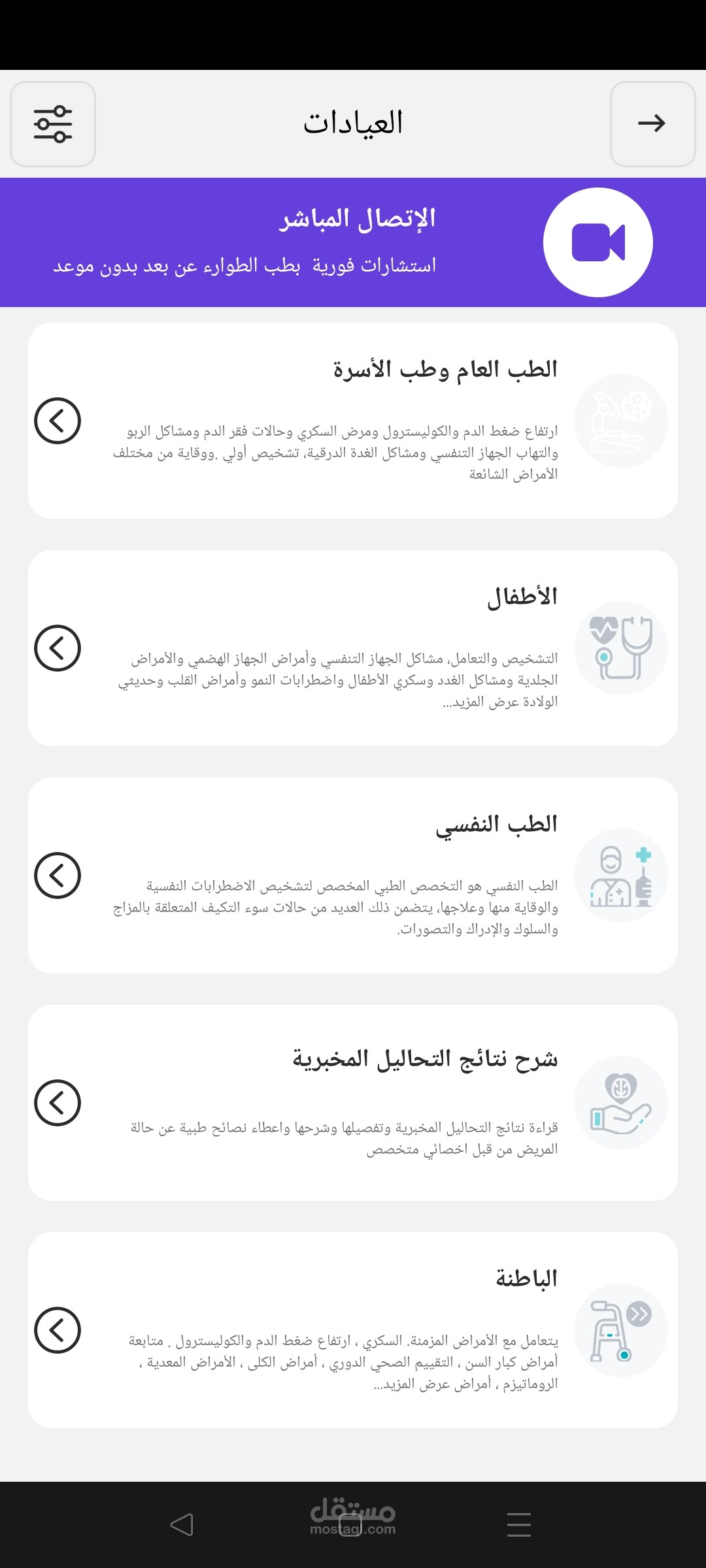This screenshot has width=706, height=1568.
Task: Open the الطب العام وطب الأسرة clinic card
Action: pyautogui.click(x=353, y=421)
